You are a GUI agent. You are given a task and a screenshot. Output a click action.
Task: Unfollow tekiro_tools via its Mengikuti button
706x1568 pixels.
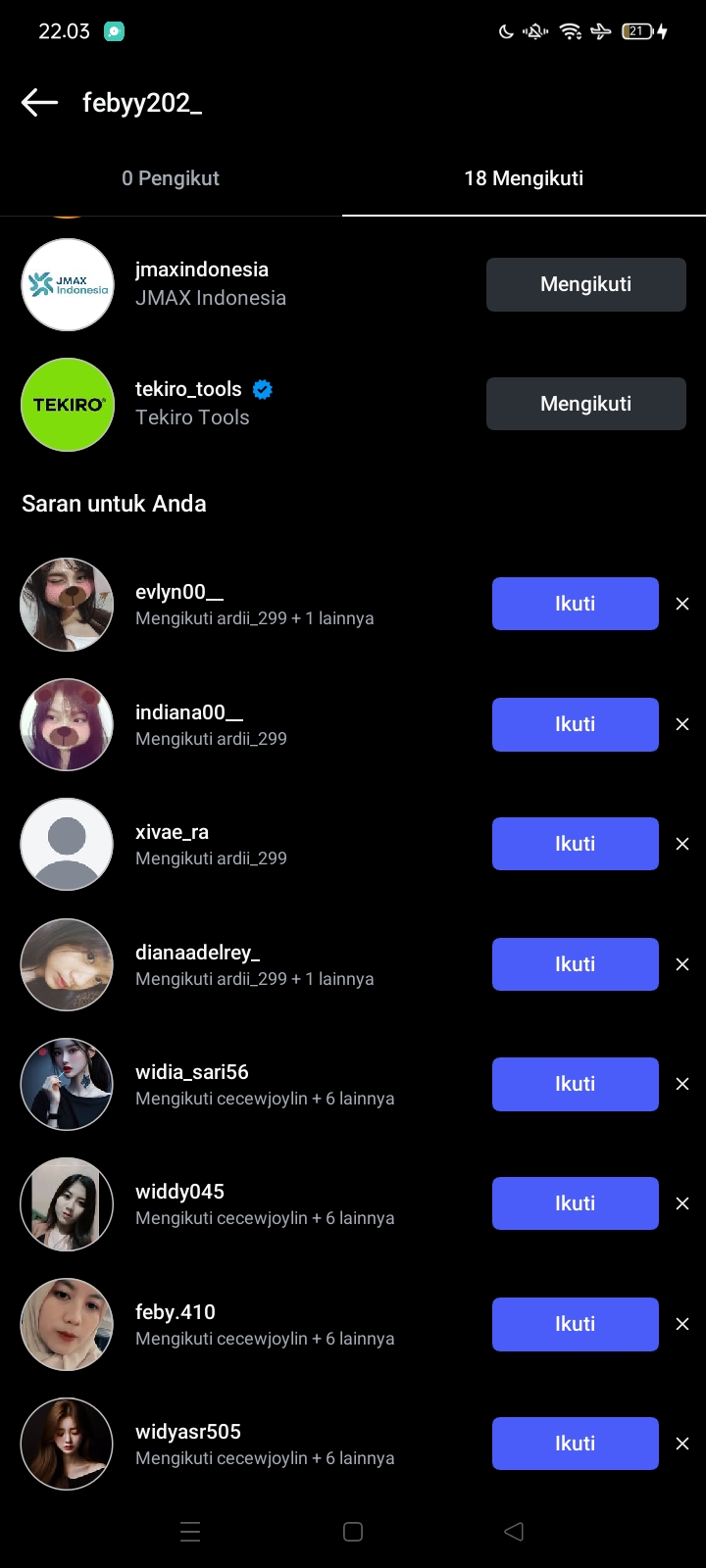pyautogui.click(x=585, y=404)
